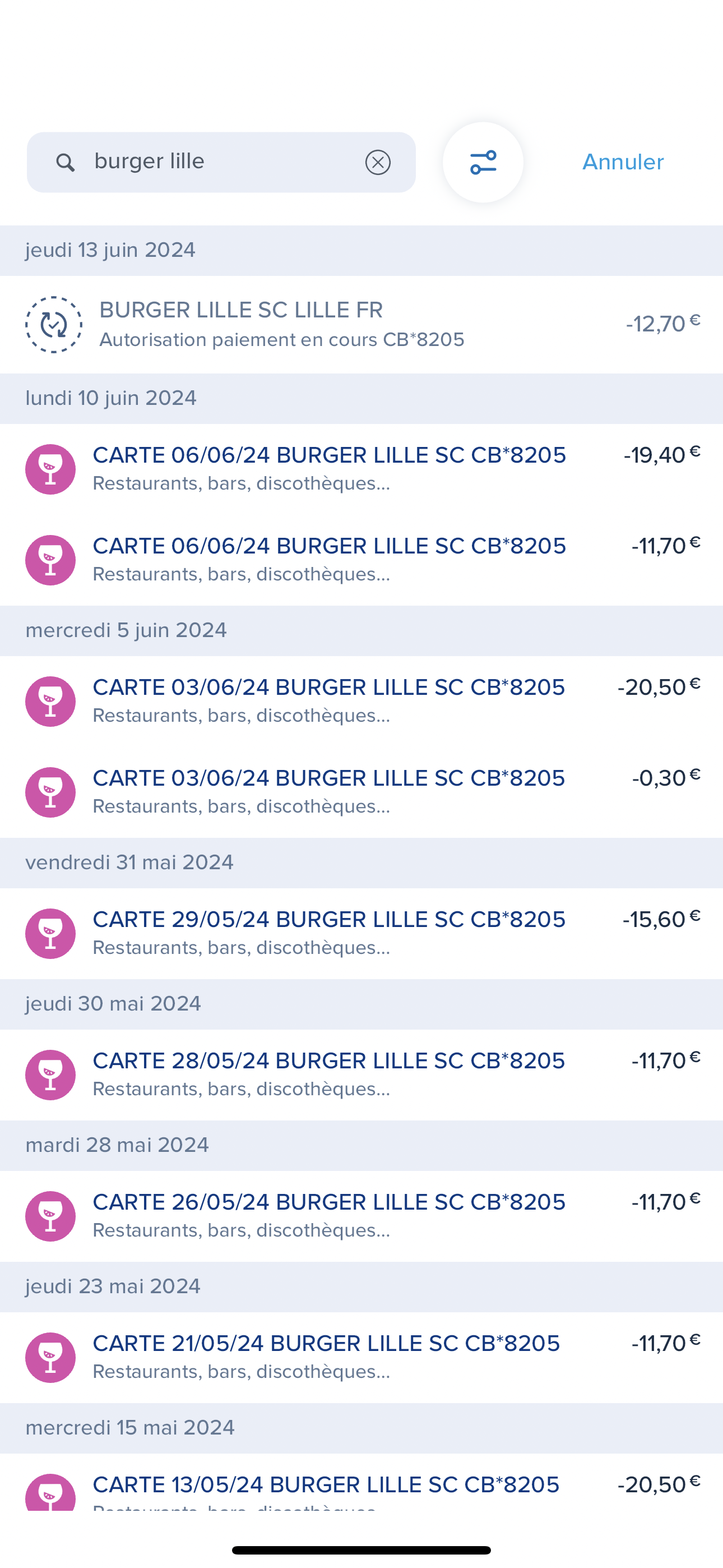Open the 06/06/24 transaction of -19,40 €
This screenshot has height=1568, width=723.
pos(361,469)
